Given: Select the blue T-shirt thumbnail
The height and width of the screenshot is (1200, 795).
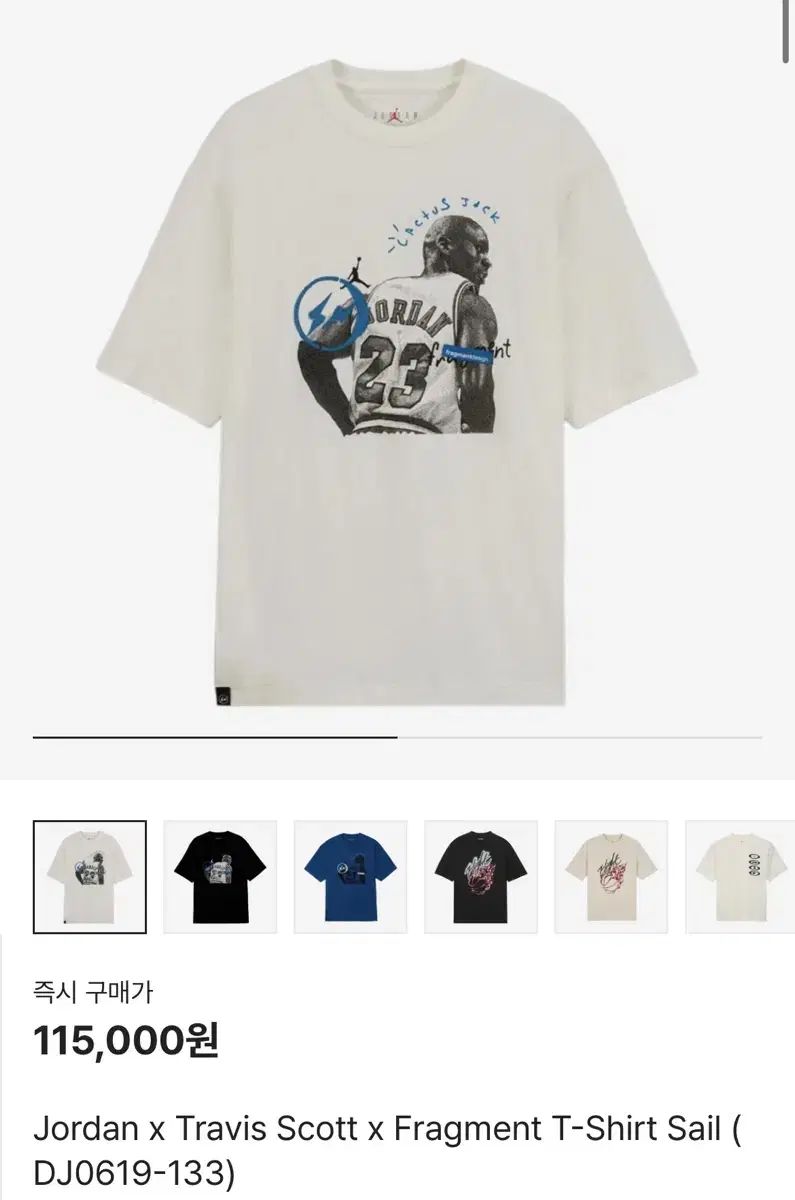Looking at the screenshot, I should [350, 877].
